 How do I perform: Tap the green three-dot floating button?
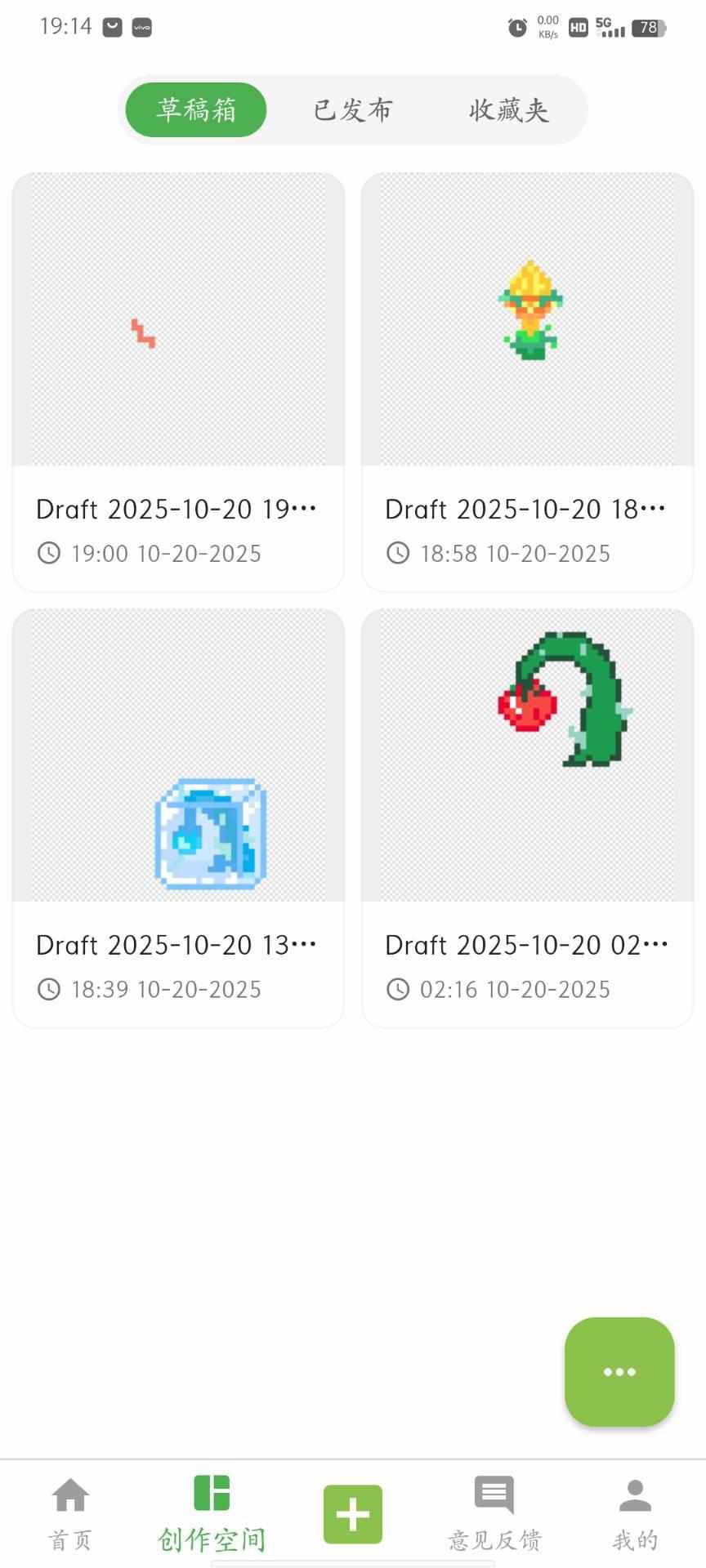(x=619, y=1372)
